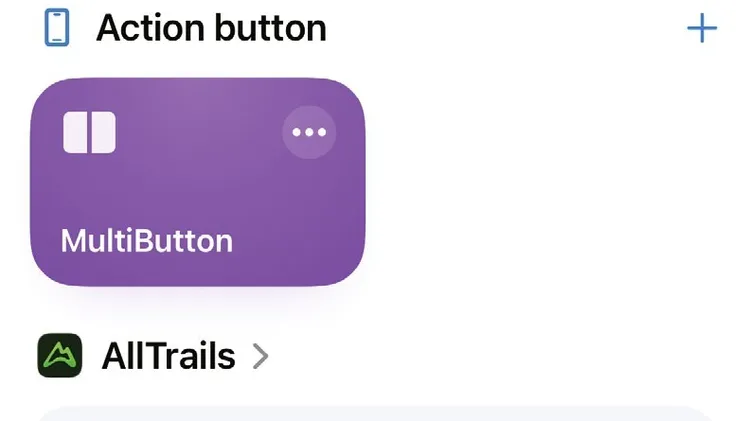Open MultiButton's three-dot edit menu

pyautogui.click(x=309, y=132)
